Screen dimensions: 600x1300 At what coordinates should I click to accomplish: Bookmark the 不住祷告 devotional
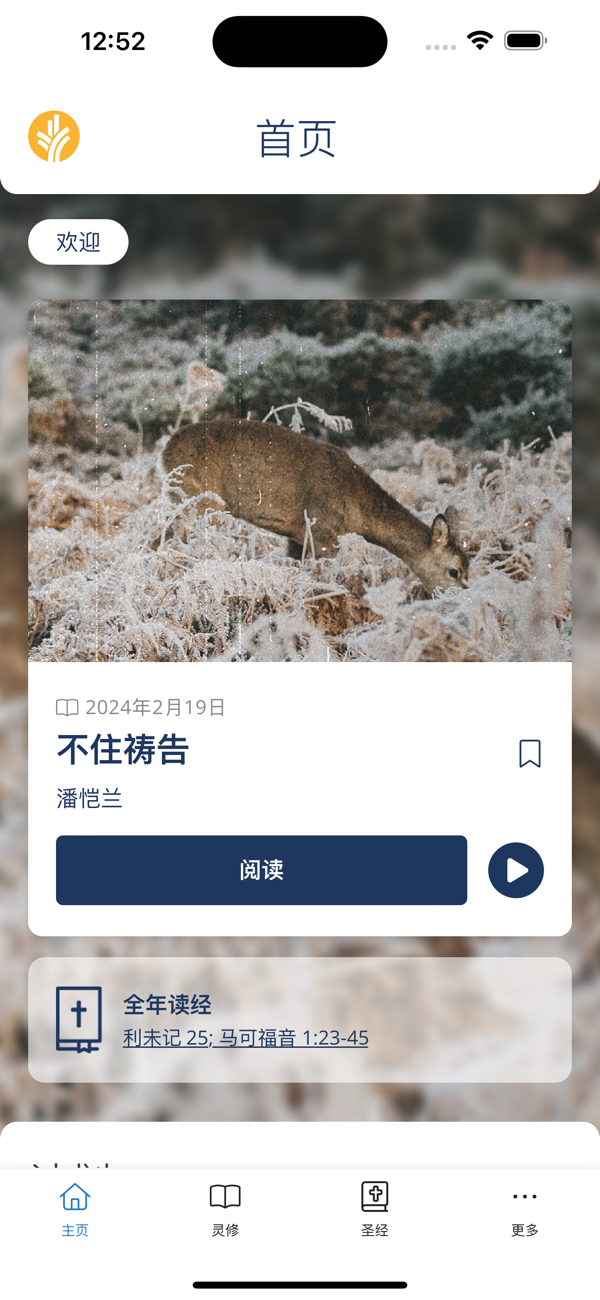click(530, 753)
